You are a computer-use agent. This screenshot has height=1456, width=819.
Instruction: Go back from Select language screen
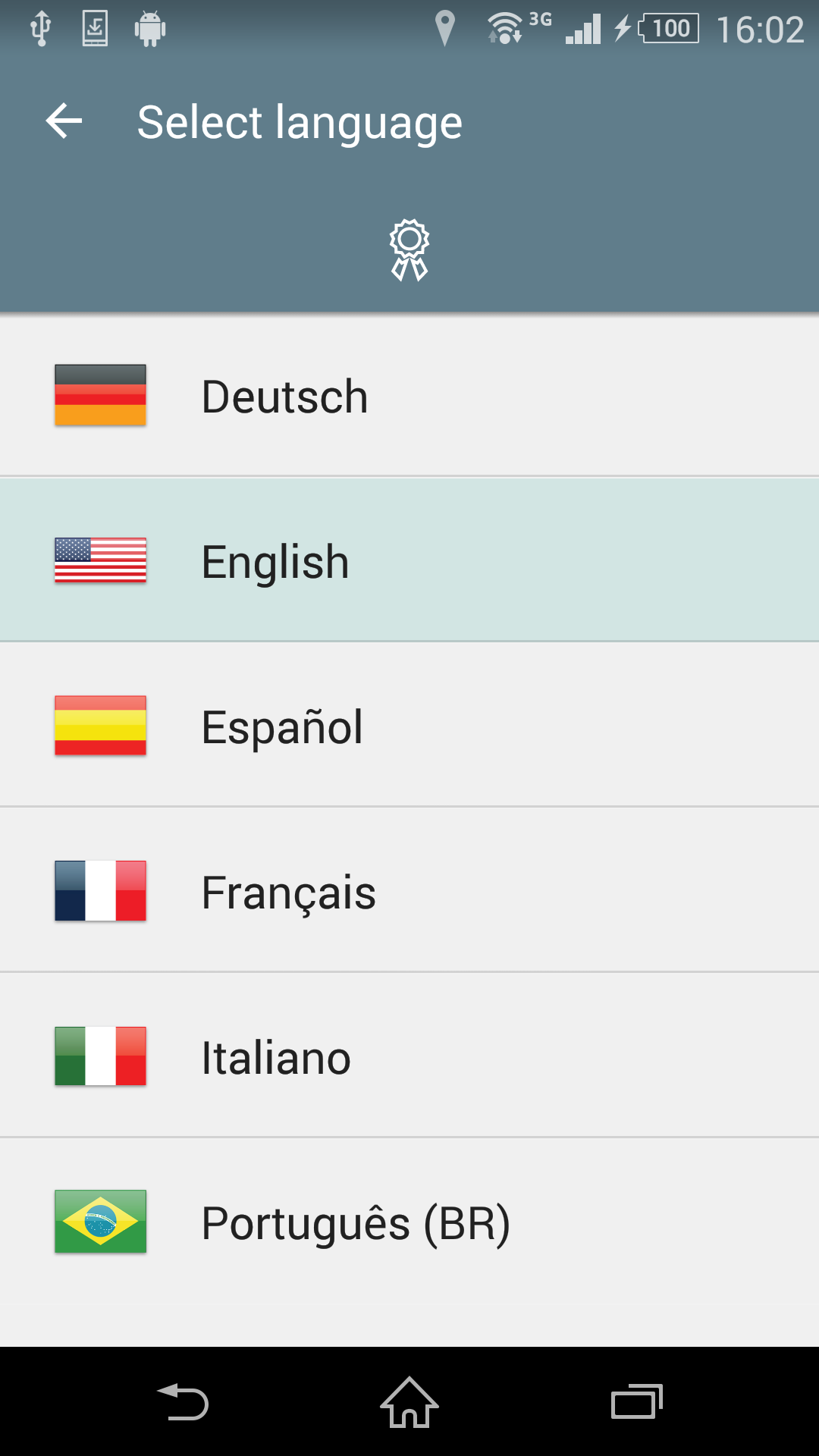[x=64, y=121]
